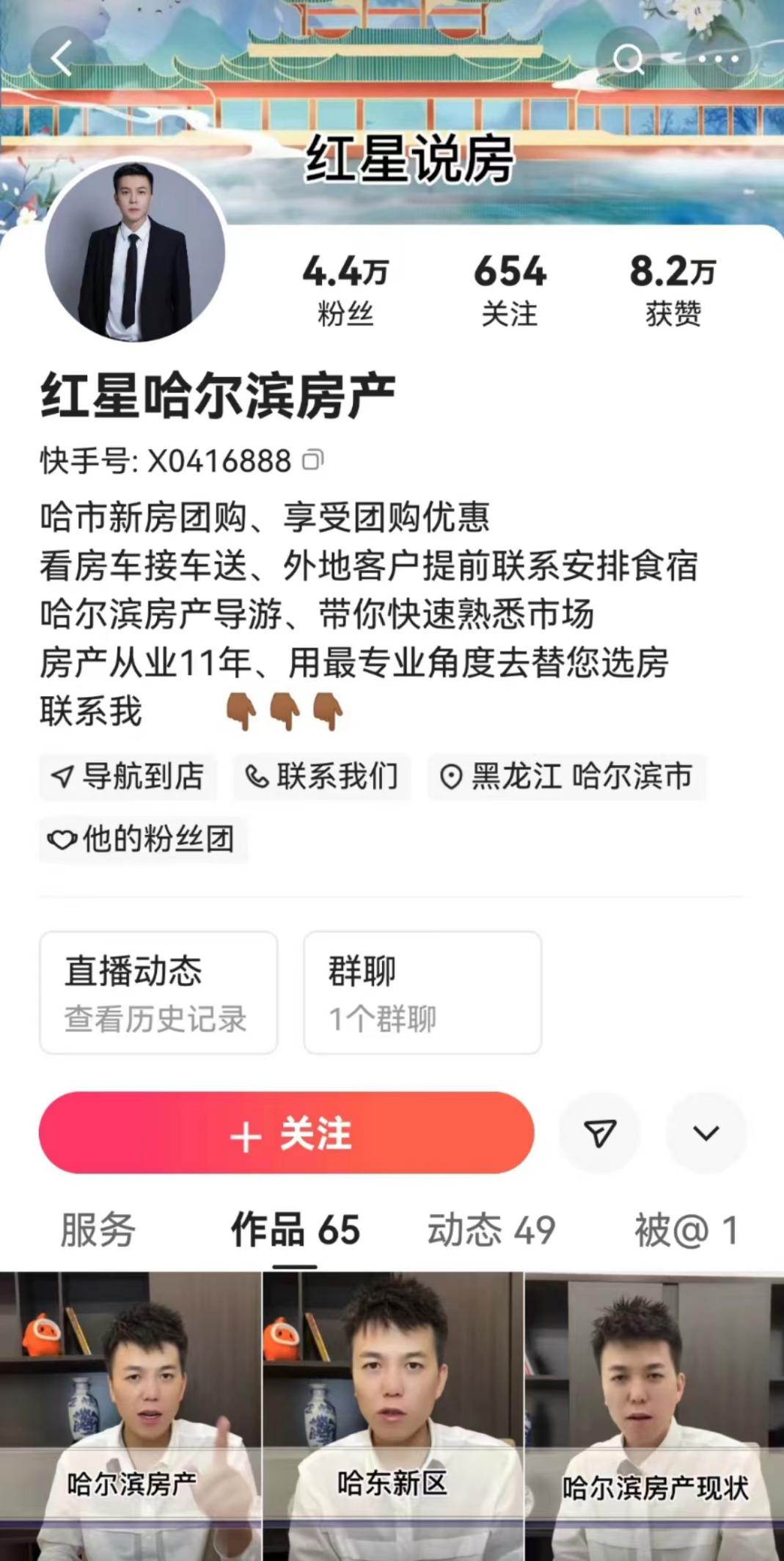Open the three-dot overflow menu

[x=718, y=59]
